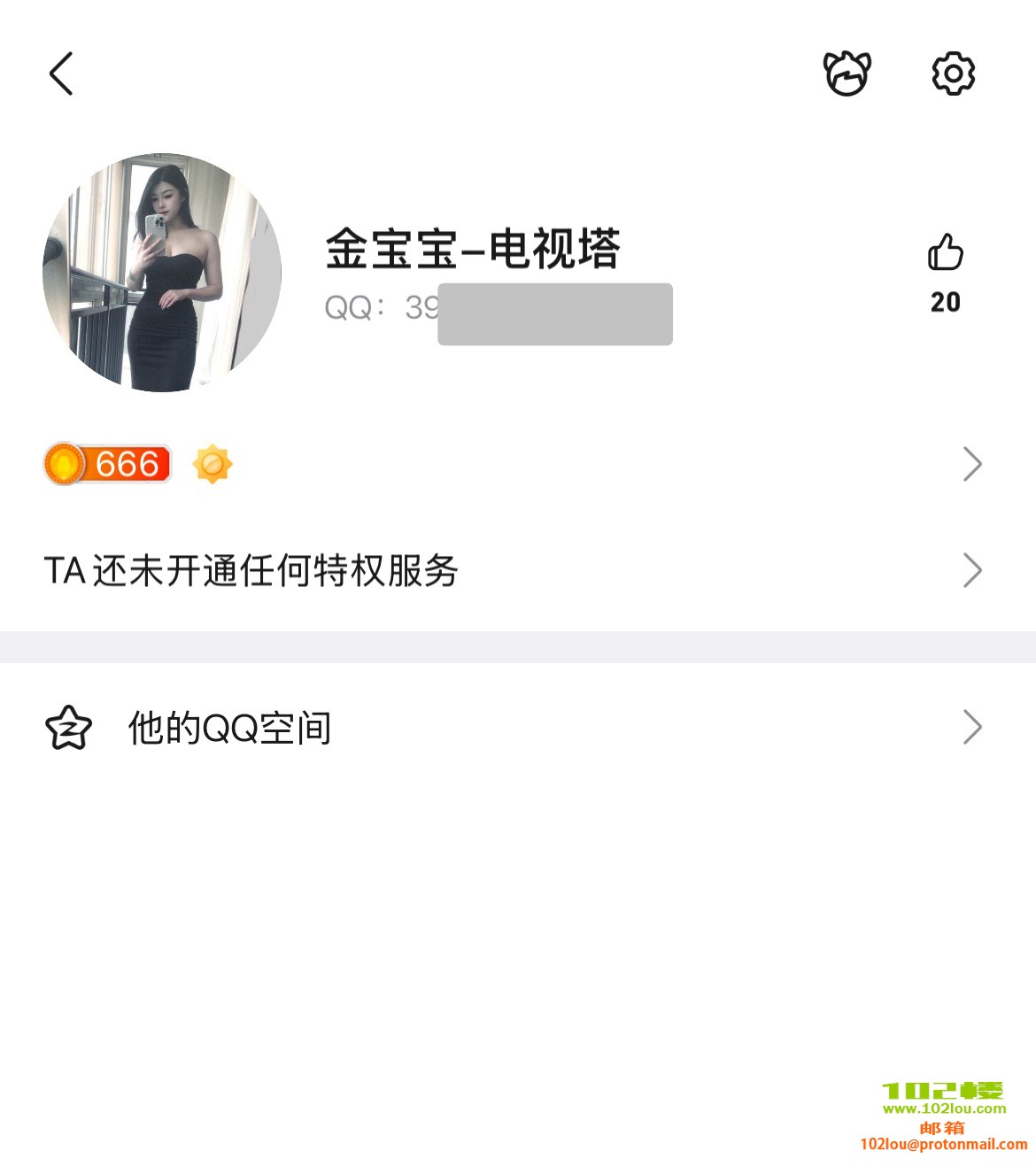Screen dimensions: 1036x1166
Task: Go back using the top-left arrow
Action: 61,73
